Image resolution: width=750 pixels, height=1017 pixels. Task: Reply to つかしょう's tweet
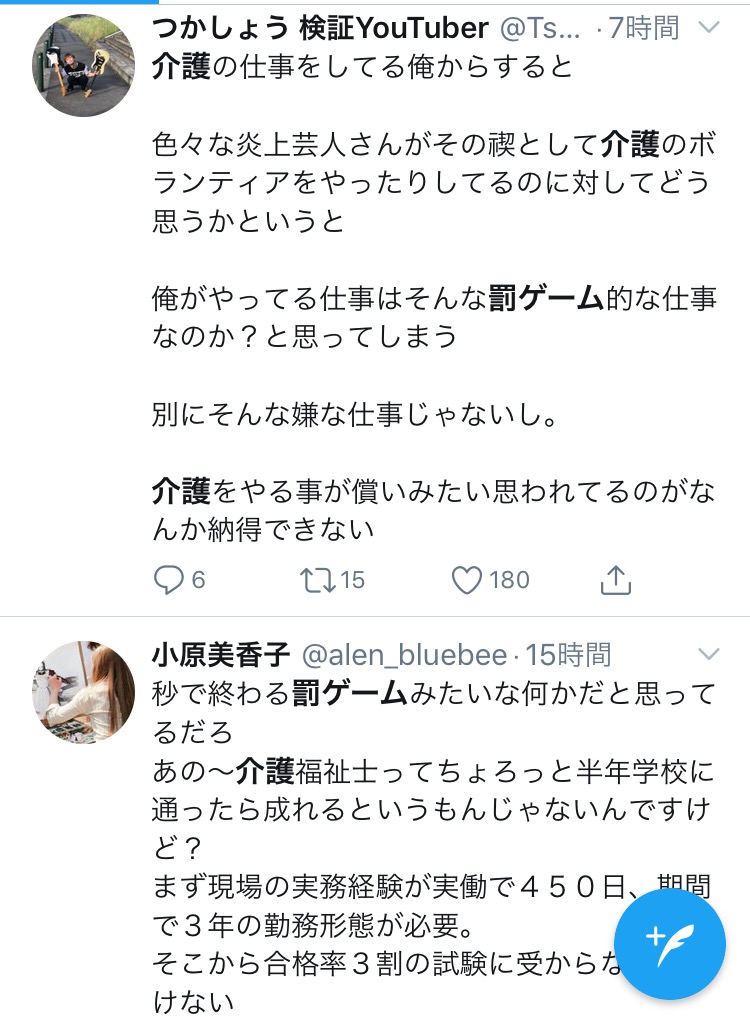point(169,579)
